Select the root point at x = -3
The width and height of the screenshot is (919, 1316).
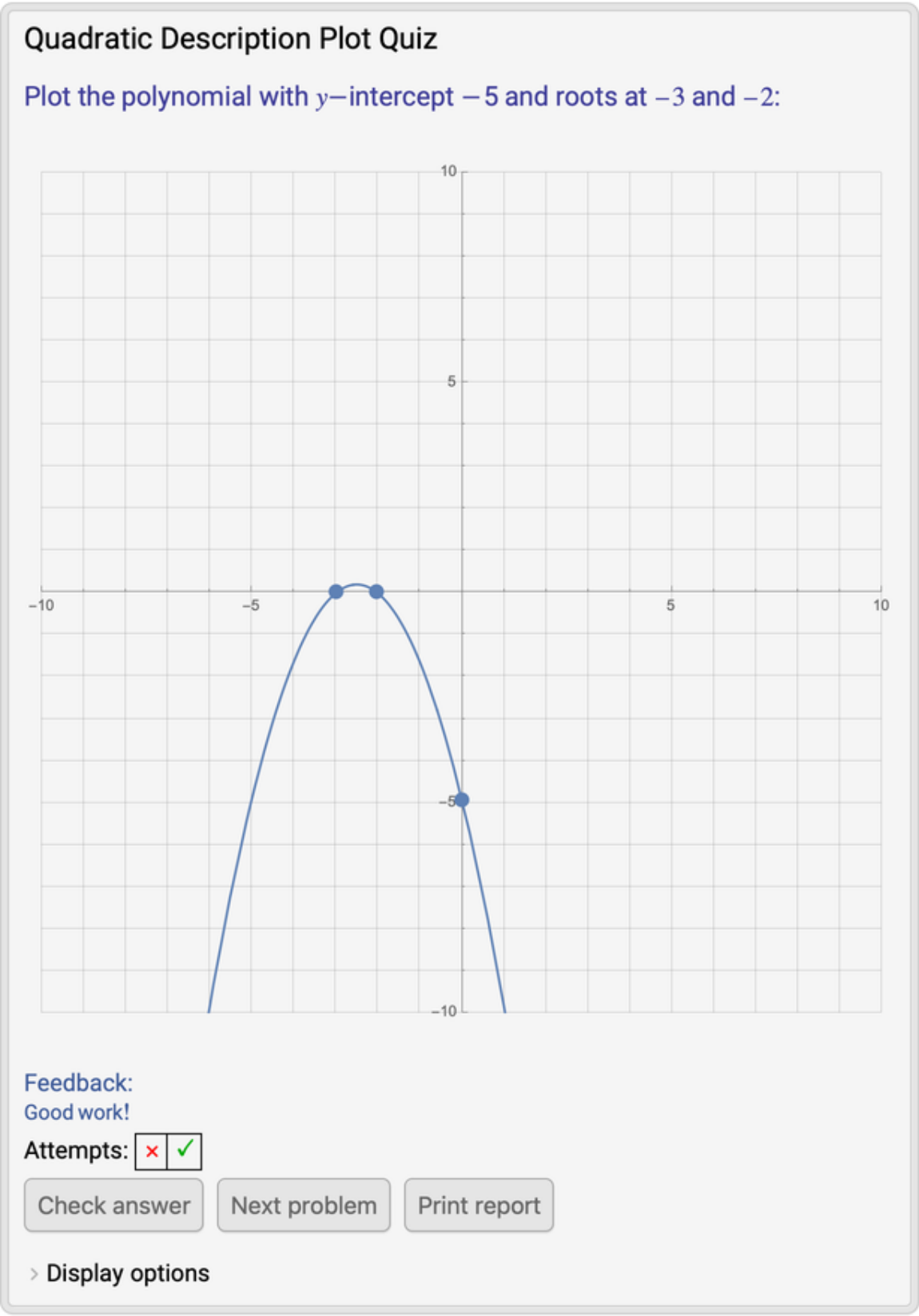tap(336, 592)
